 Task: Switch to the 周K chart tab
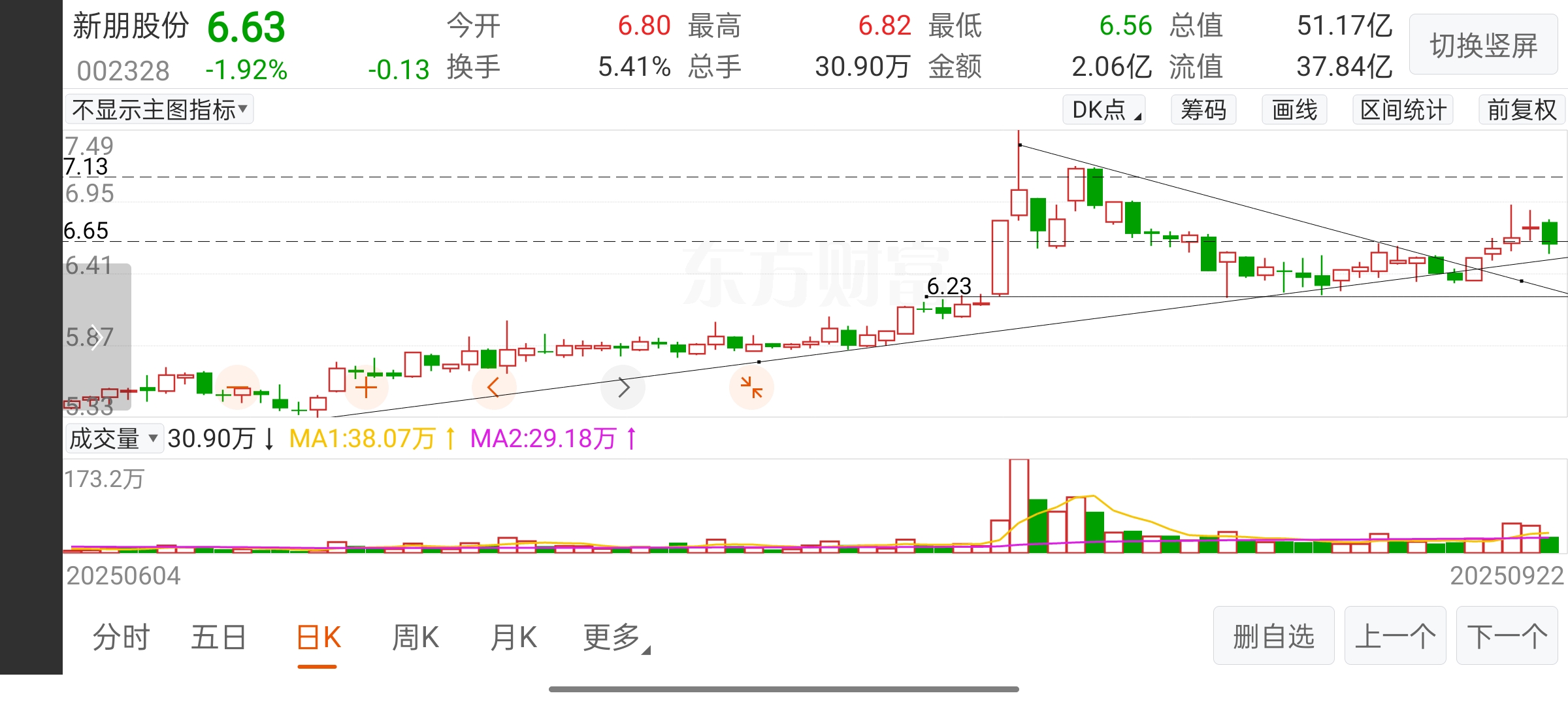point(416,637)
